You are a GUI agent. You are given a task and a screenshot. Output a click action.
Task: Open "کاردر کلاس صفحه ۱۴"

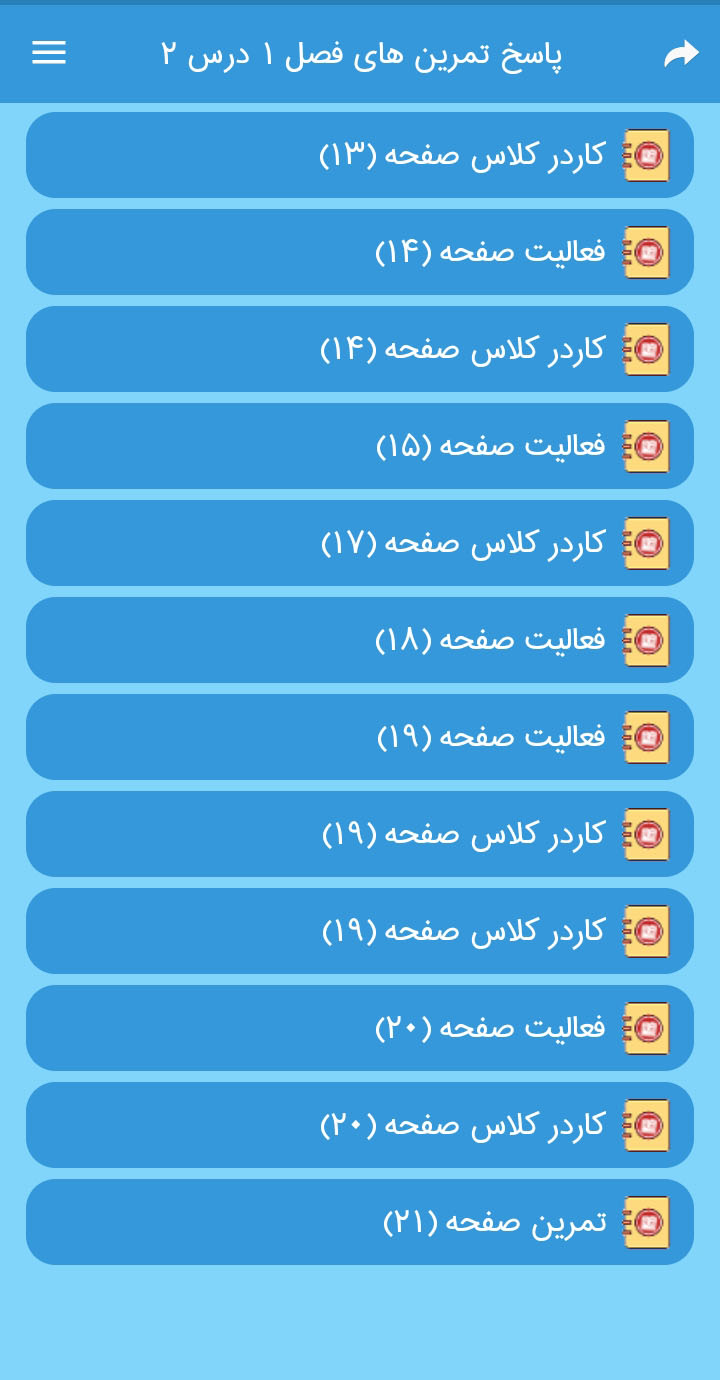[x=360, y=349]
